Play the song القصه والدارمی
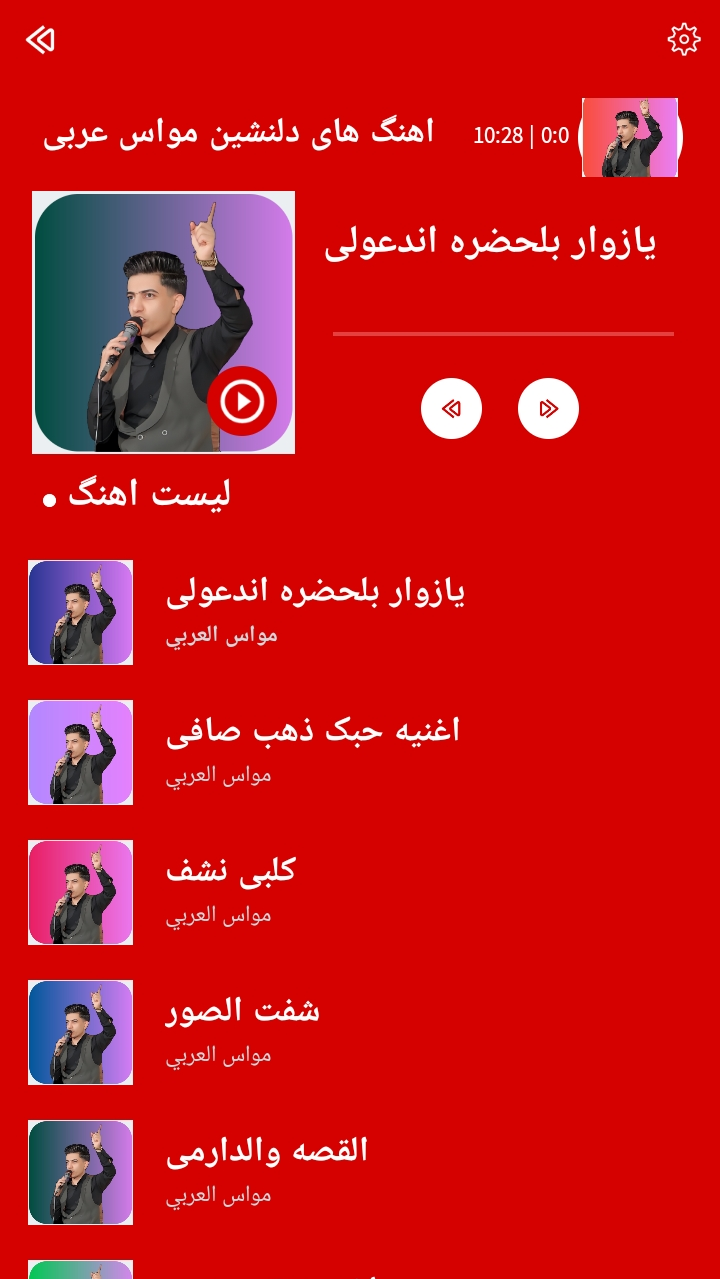The image size is (720, 1279). coord(266,1166)
